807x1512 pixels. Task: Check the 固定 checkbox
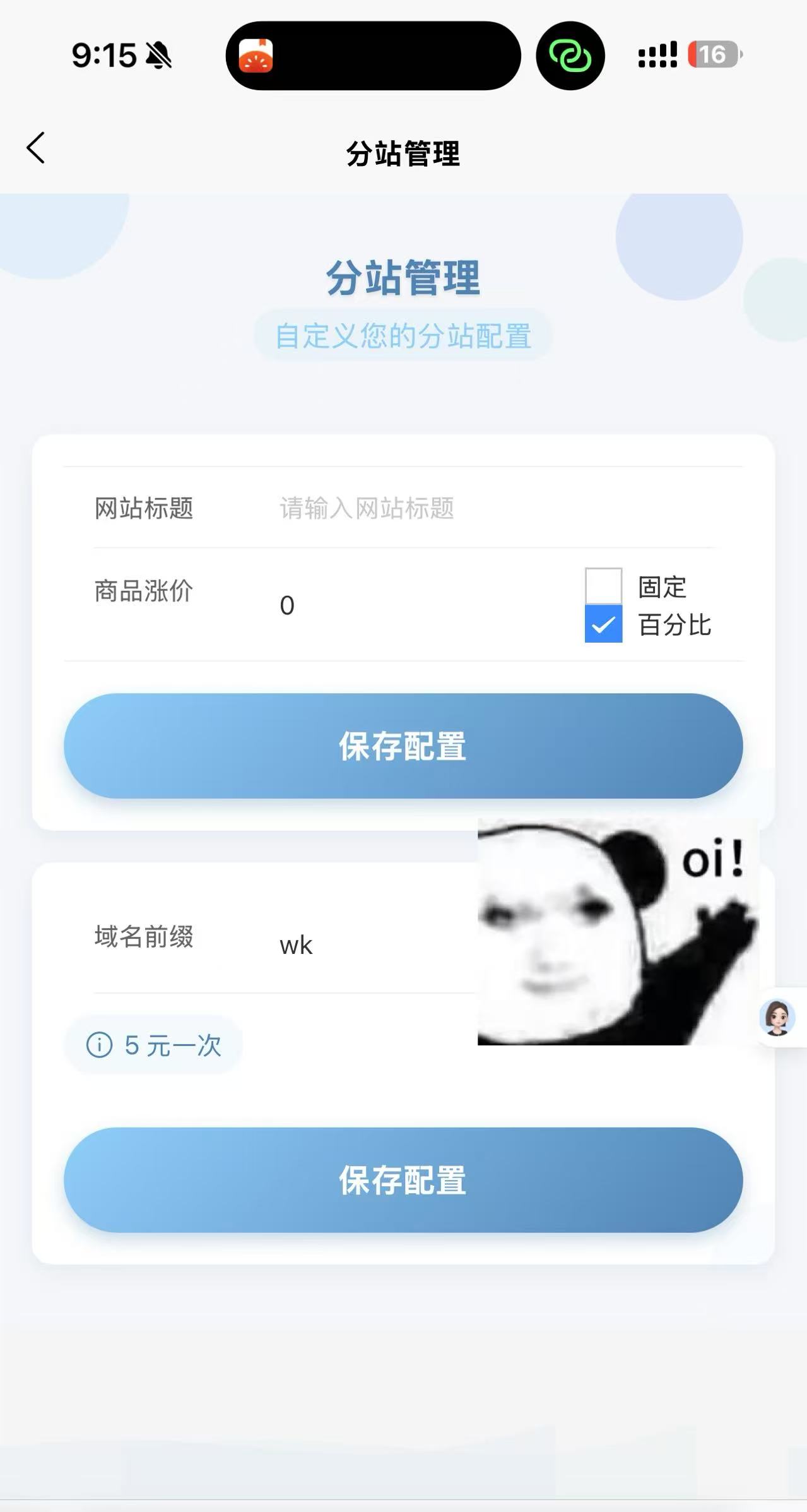603,586
